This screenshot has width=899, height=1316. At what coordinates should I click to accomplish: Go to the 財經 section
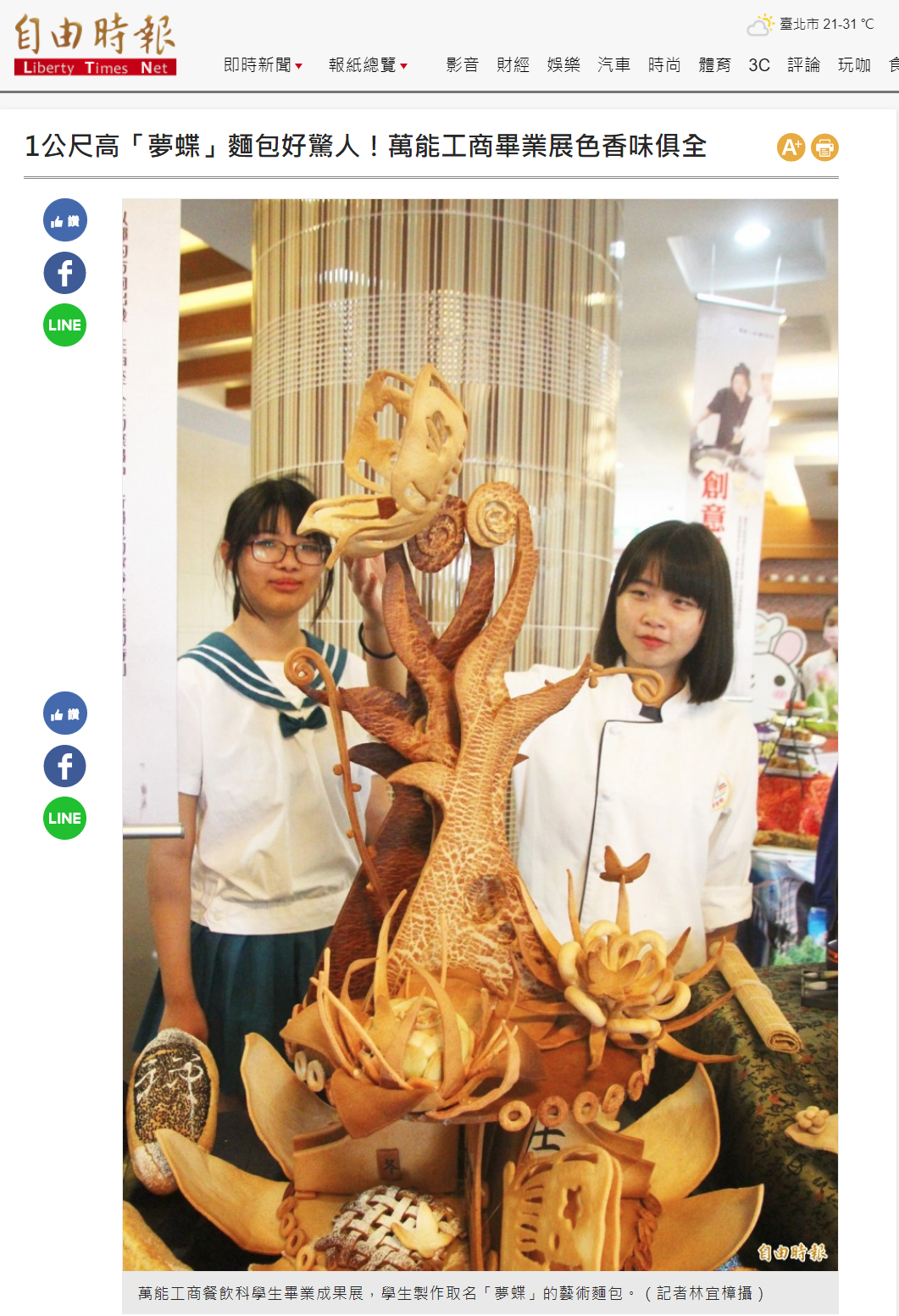513,65
